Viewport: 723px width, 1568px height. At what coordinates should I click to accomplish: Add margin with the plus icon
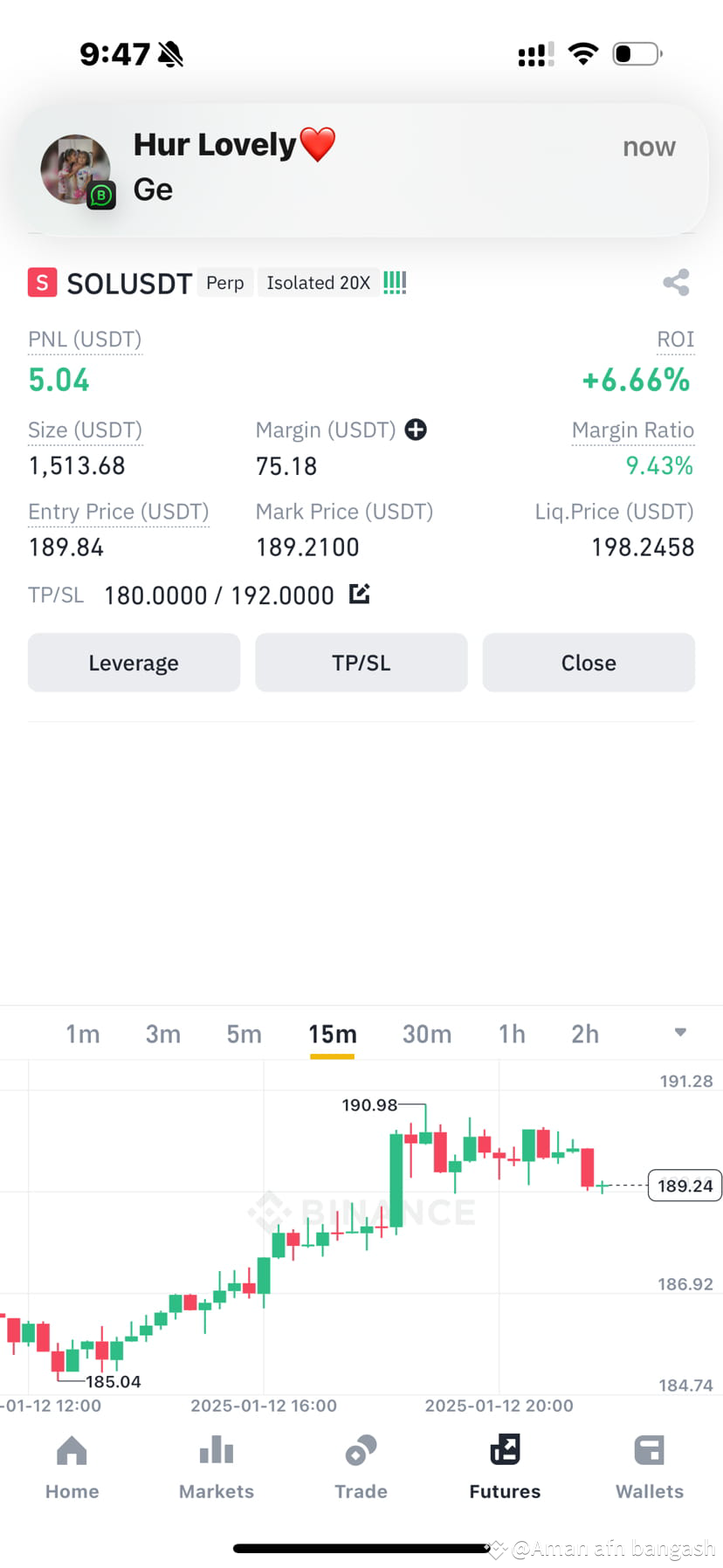416,430
